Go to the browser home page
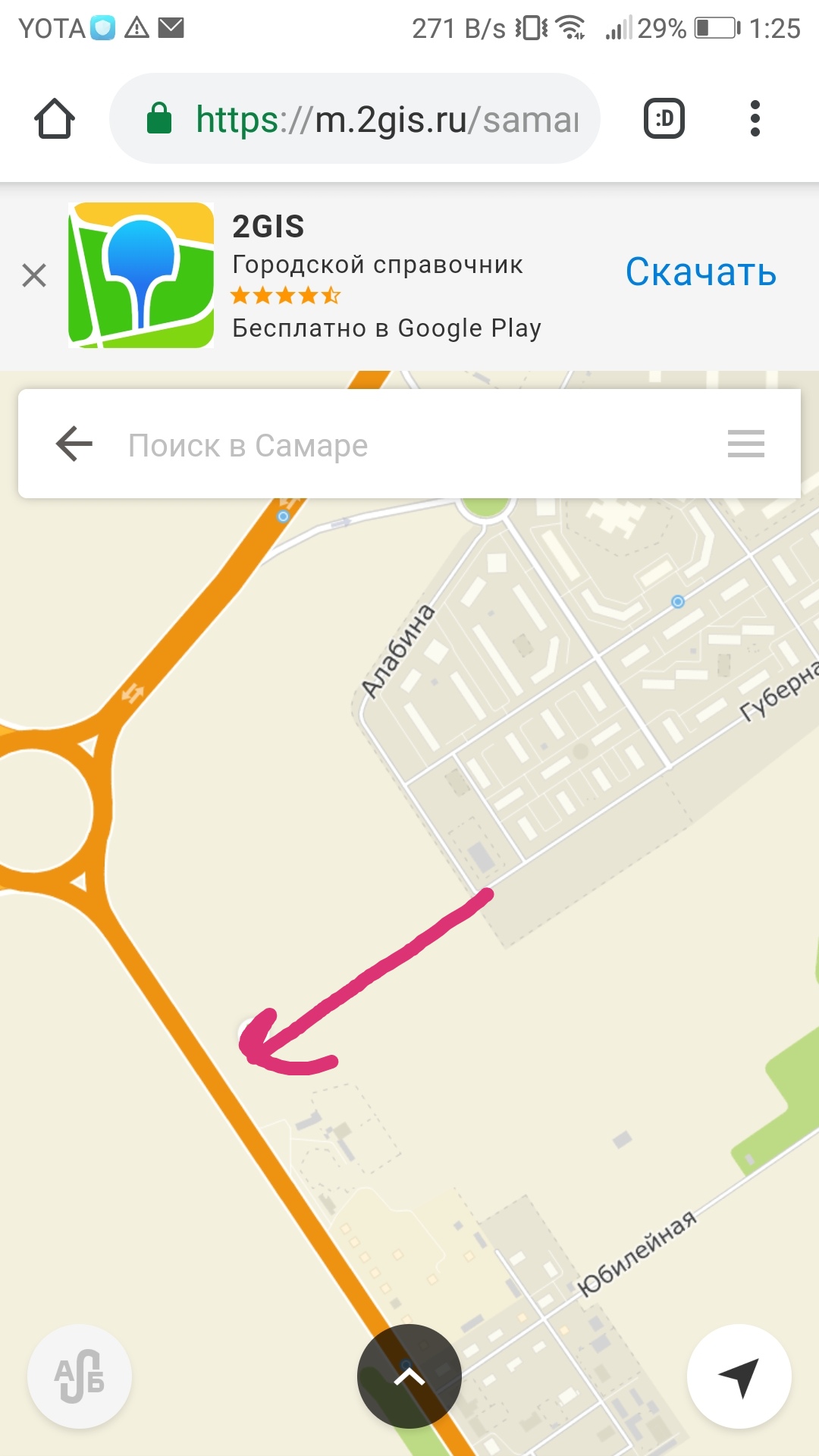 (55, 119)
